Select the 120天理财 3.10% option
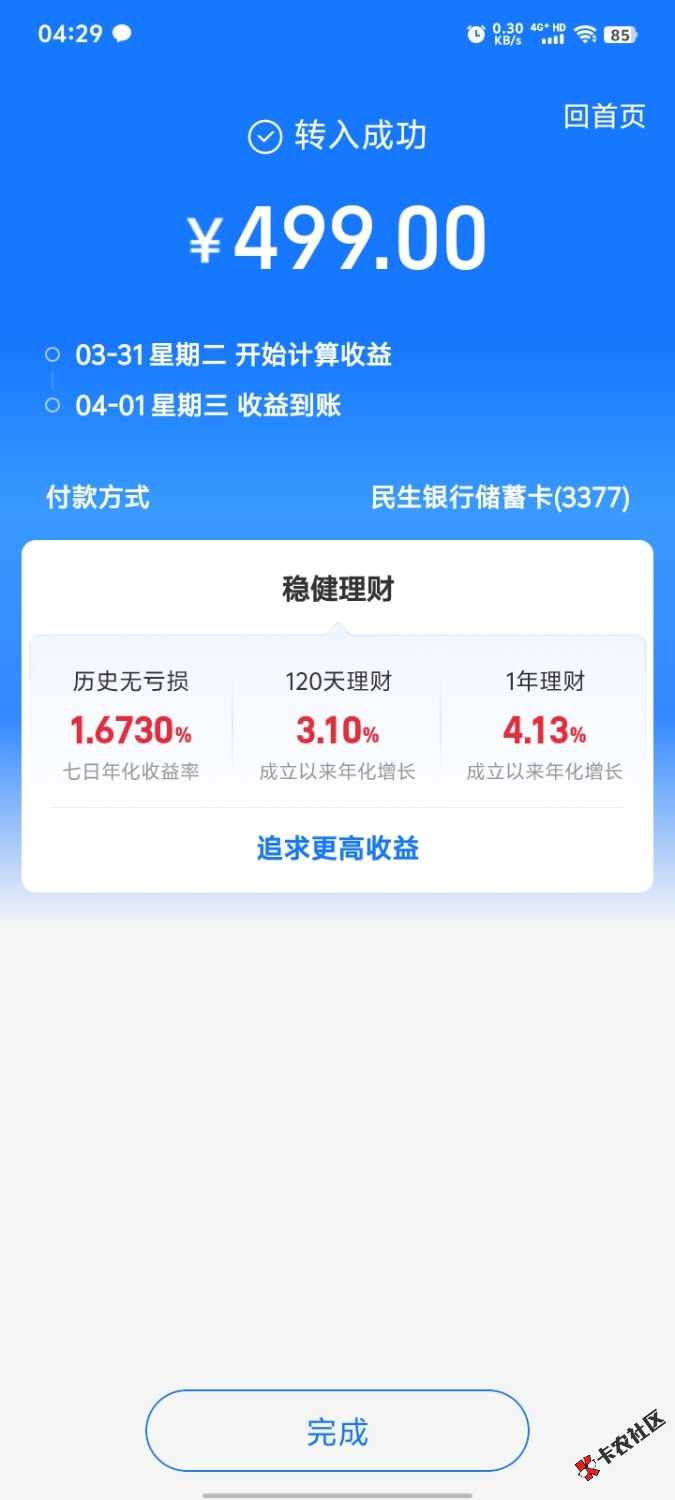 coord(338,725)
